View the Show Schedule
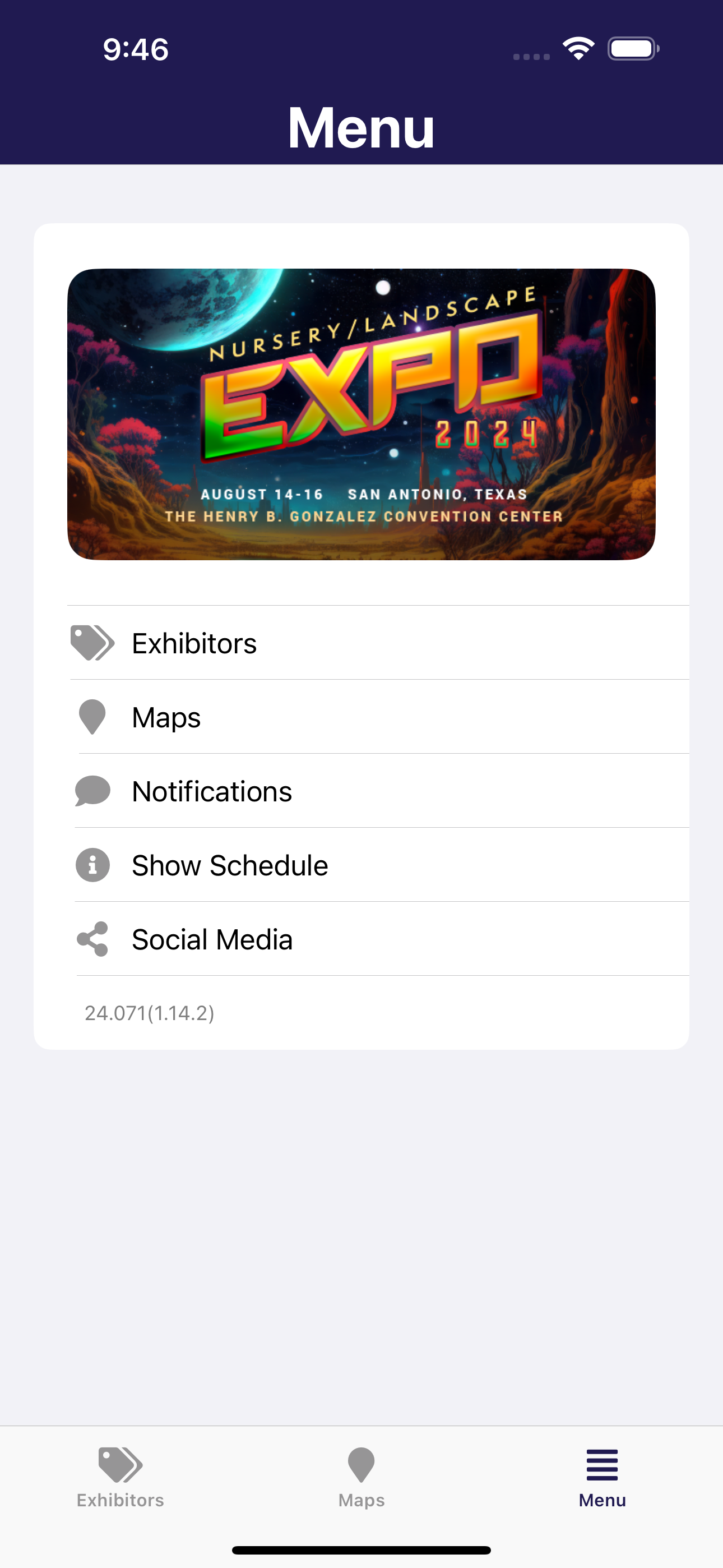Image resolution: width=723 pixels, height=1568 pixels. point(378,865)
